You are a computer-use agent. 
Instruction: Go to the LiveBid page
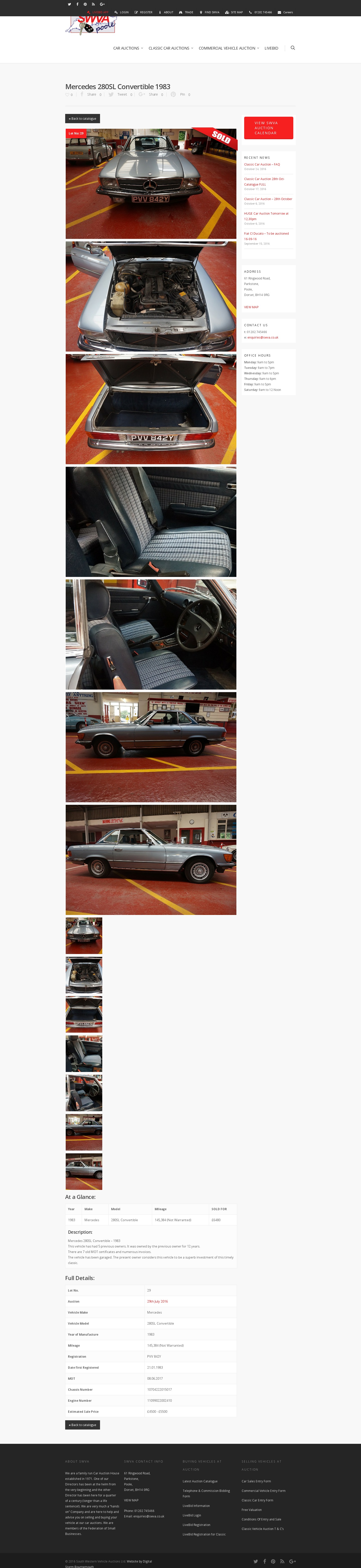[x=271, y=48]
